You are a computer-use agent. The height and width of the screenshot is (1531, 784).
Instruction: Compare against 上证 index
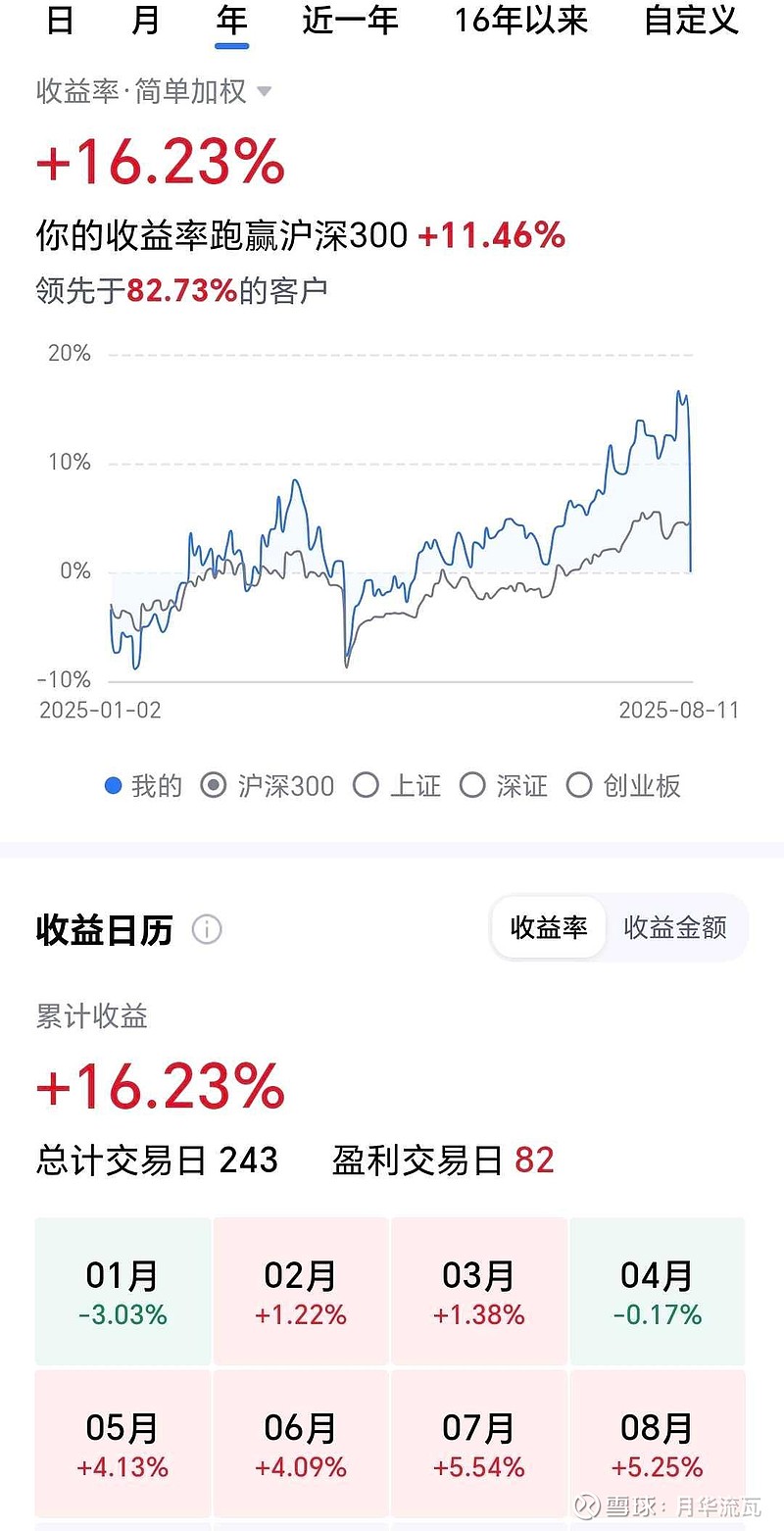pos(397,785)
